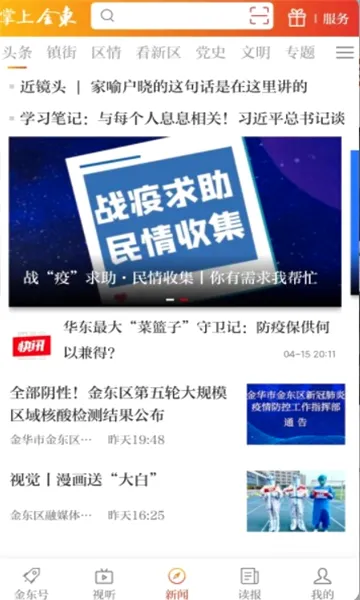Viewport: 360px width, 600px height.
Task: Open the QR scan icon in search bar
Action: 259,16
